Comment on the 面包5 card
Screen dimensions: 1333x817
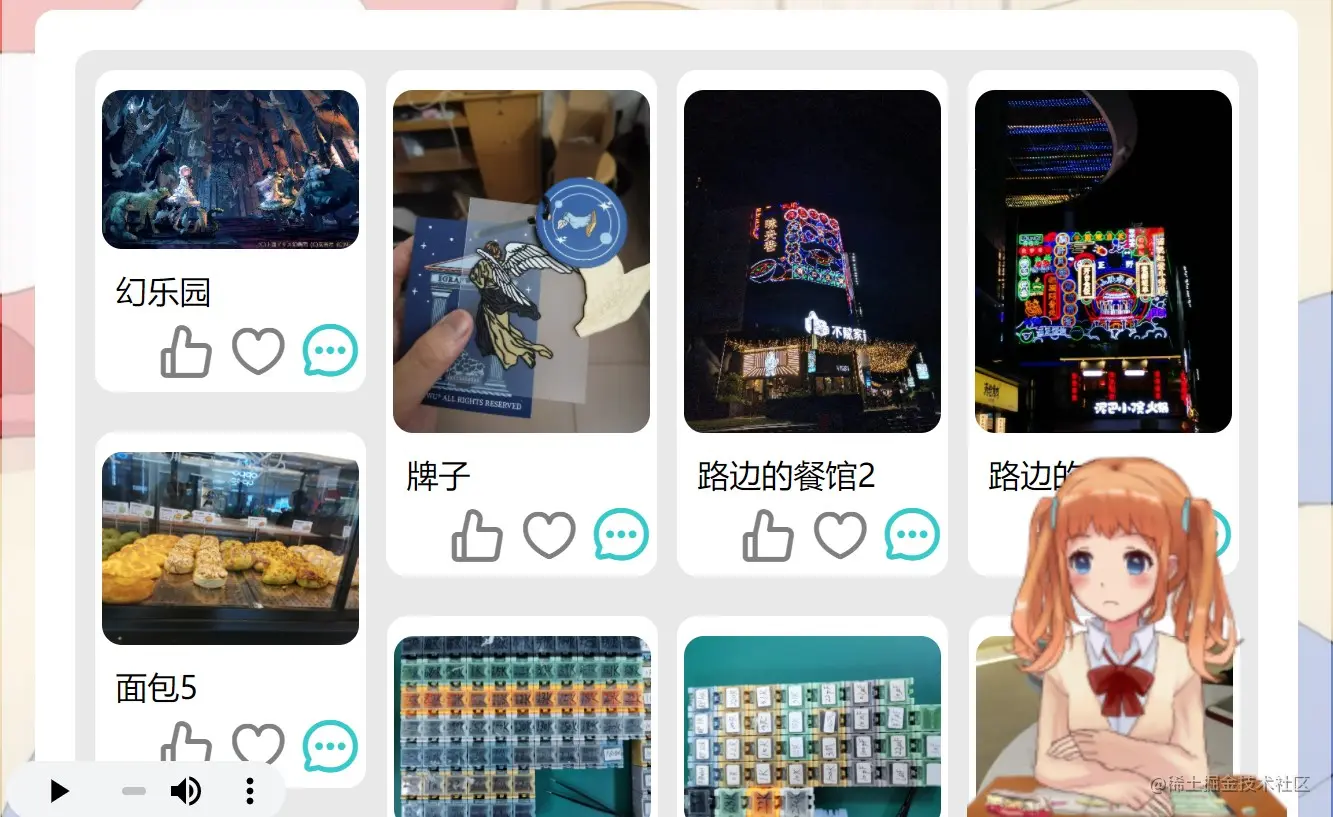[x=330, y=746]
